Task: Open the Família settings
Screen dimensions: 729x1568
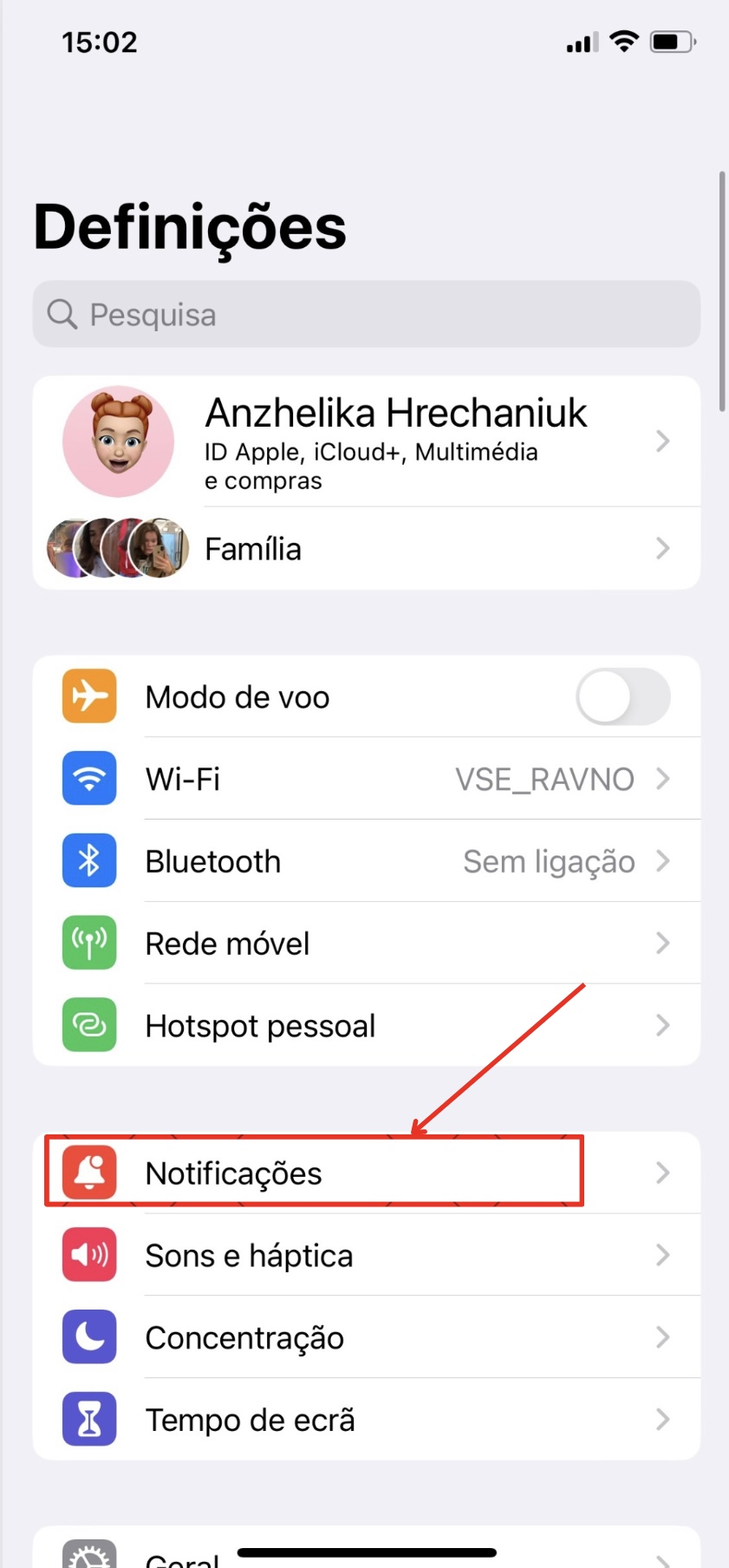Action: point(366,548)
